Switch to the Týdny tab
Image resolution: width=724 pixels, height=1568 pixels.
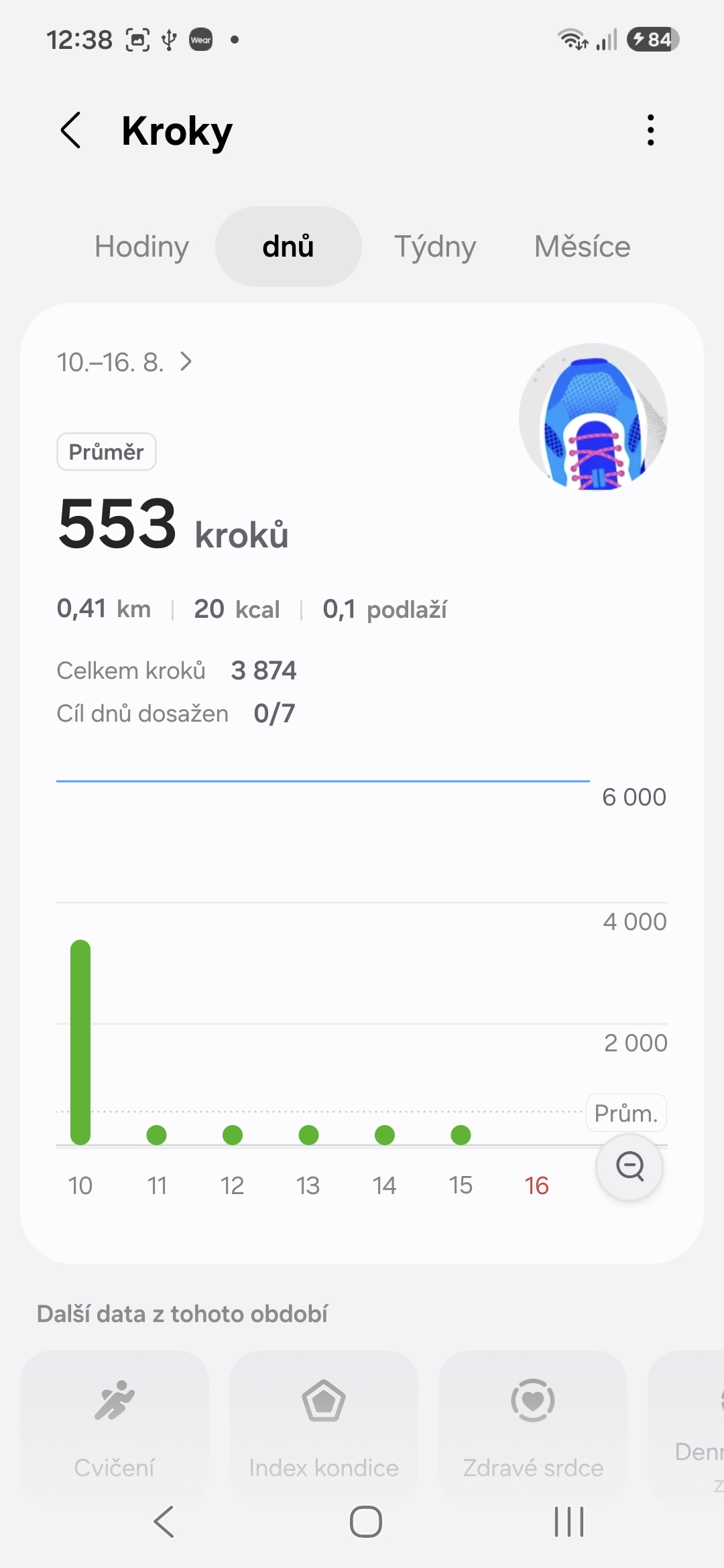pyautogui.click(x=435, y=247)
